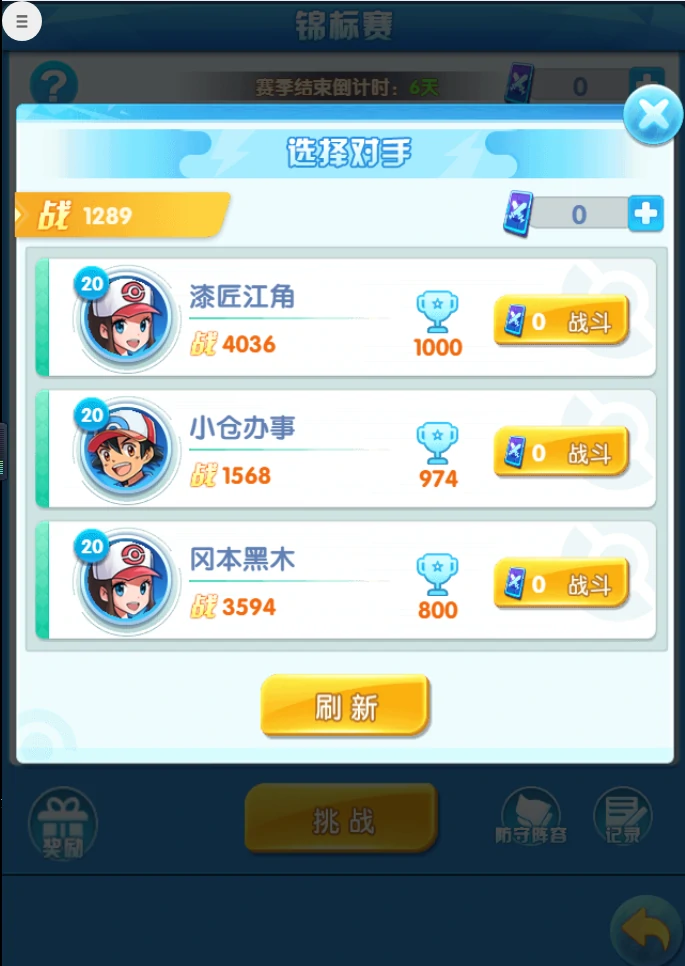Open the top-left hamburger menu
This screenshot has height=966, width=685.
22,21
